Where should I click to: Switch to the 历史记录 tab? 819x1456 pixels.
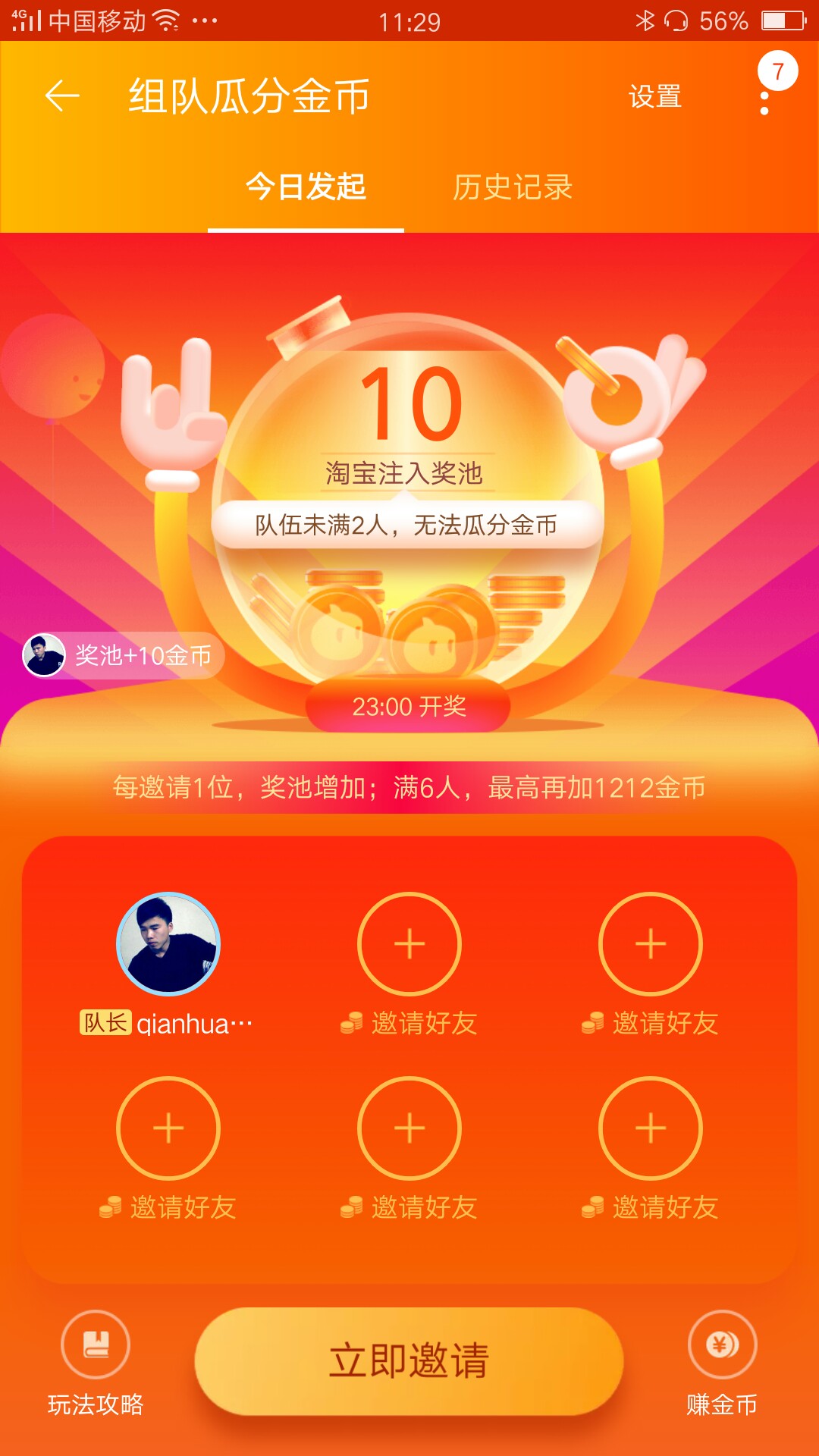coord(513,187)
